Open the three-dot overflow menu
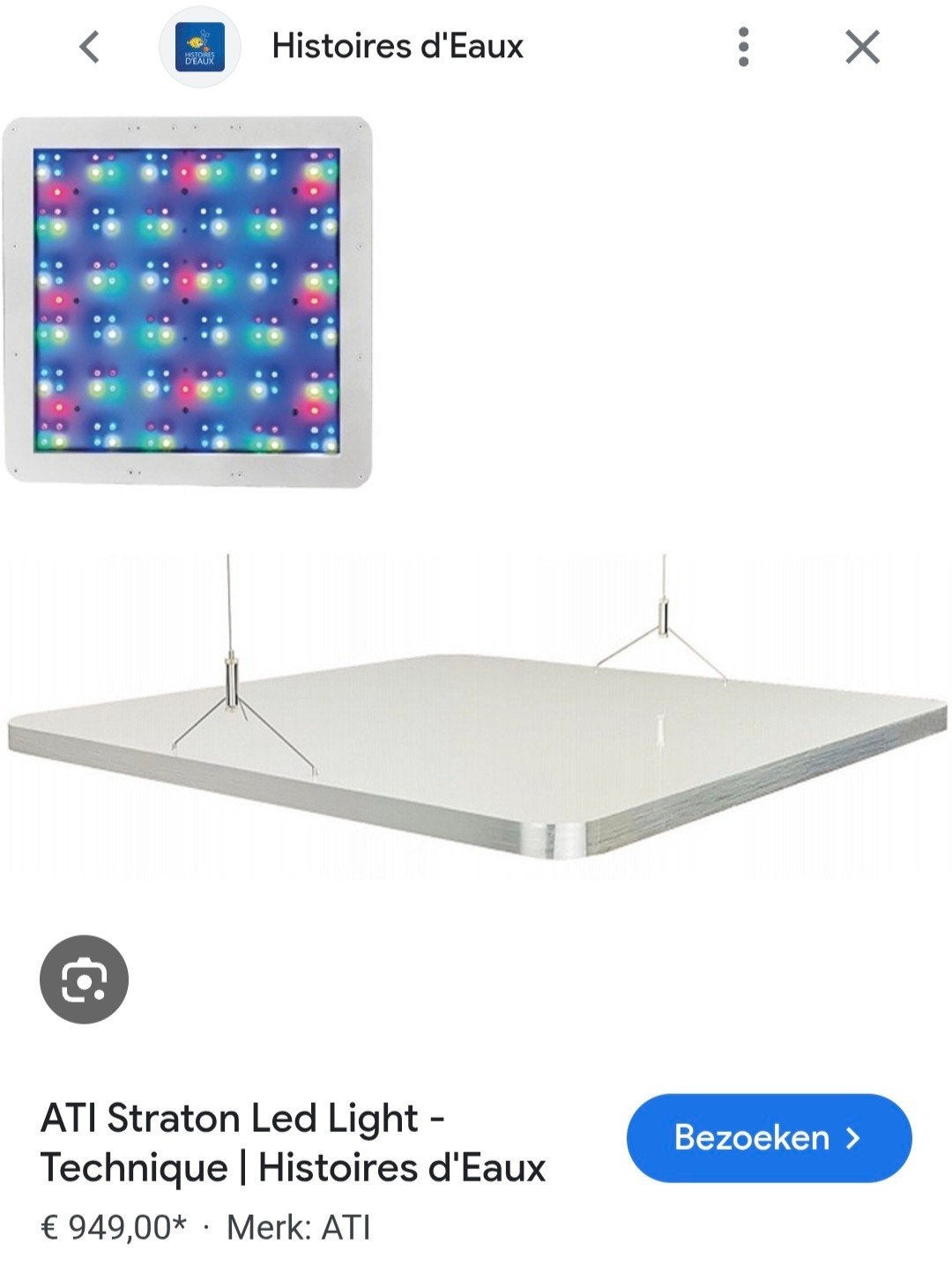This screenshot has height=1281, width=952. 744,47
